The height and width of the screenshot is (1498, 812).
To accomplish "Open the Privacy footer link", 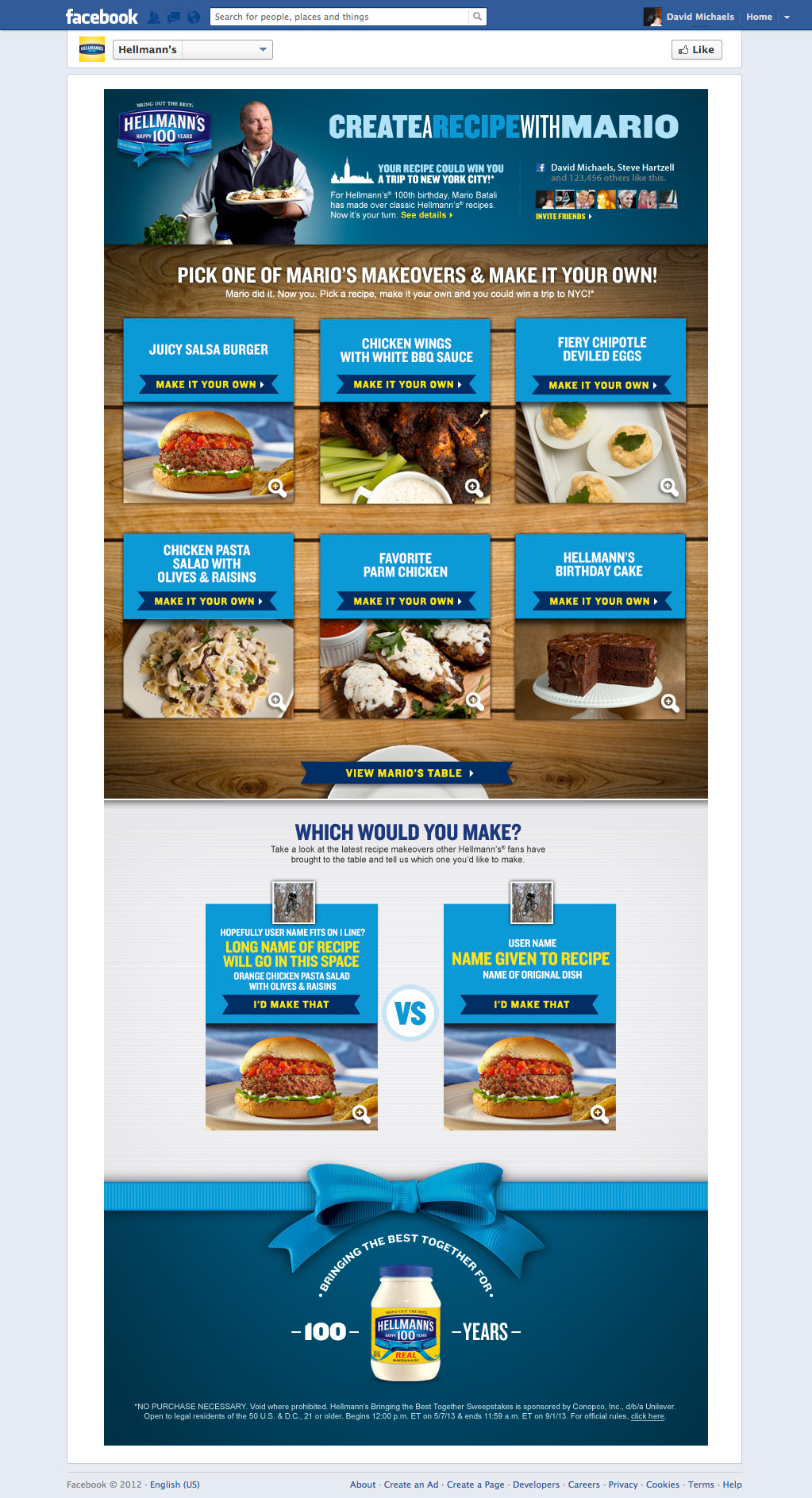I will coord(623,1485).
